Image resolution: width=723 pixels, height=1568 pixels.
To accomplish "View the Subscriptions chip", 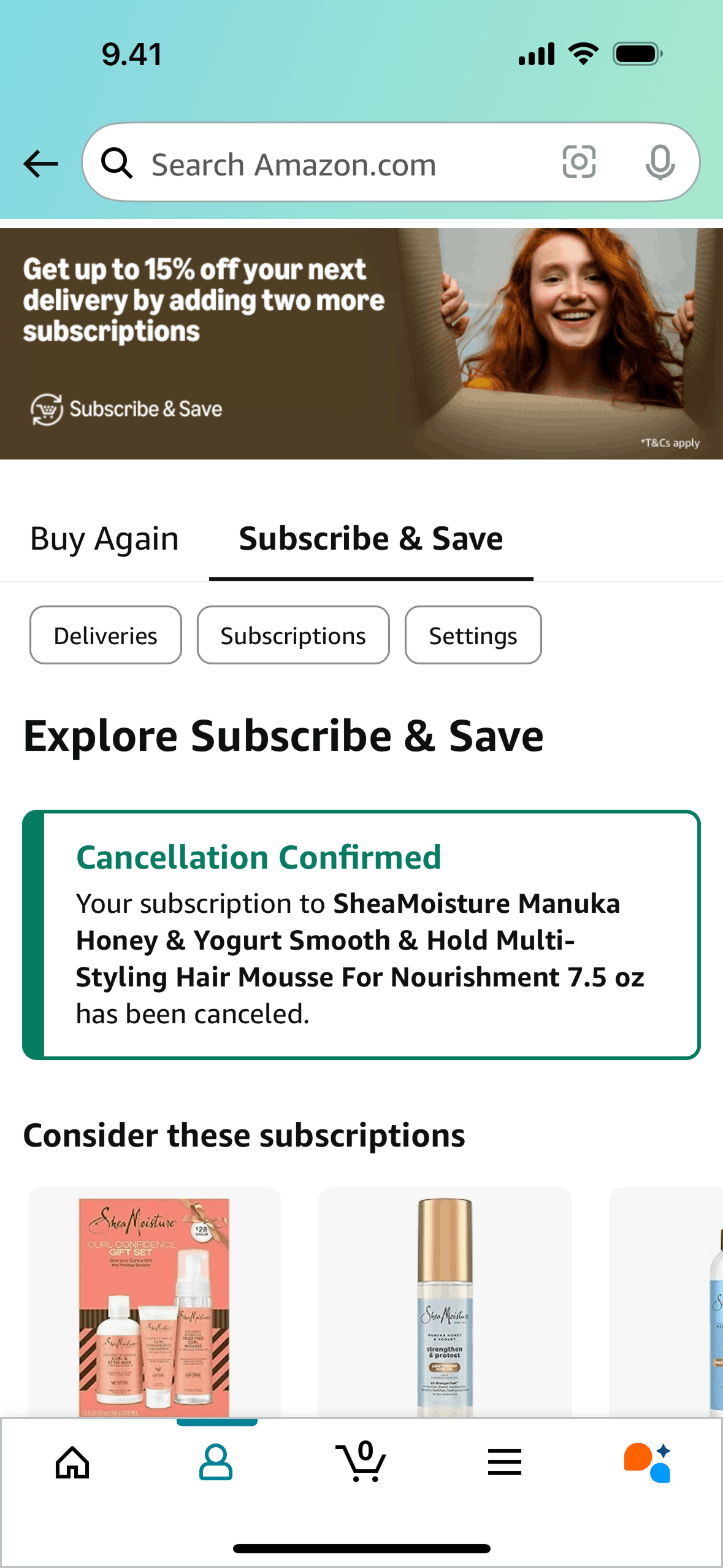I will coord(293,635).
